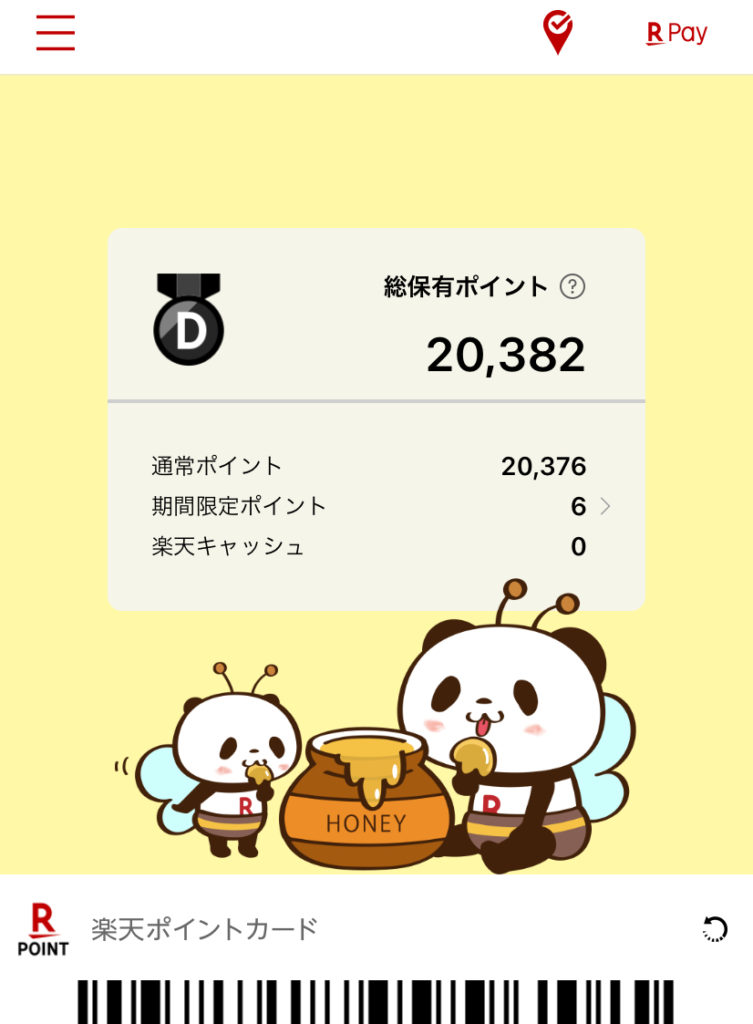The height and width of the screenshot is (1024, 753).
Task: Launch R Pay
Action: pyautogui.click(x=677, y=33)
